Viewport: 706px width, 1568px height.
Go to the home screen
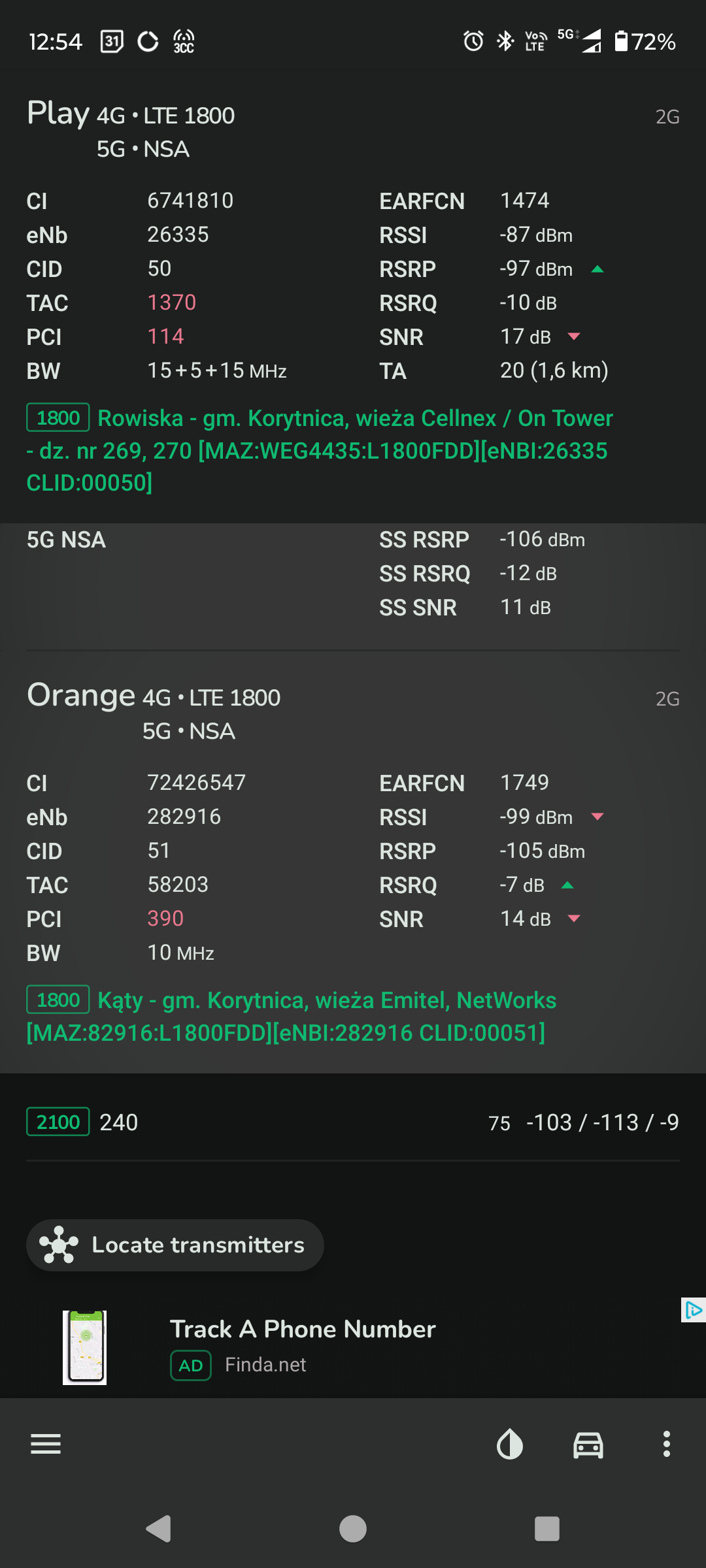click(353, 1529)
